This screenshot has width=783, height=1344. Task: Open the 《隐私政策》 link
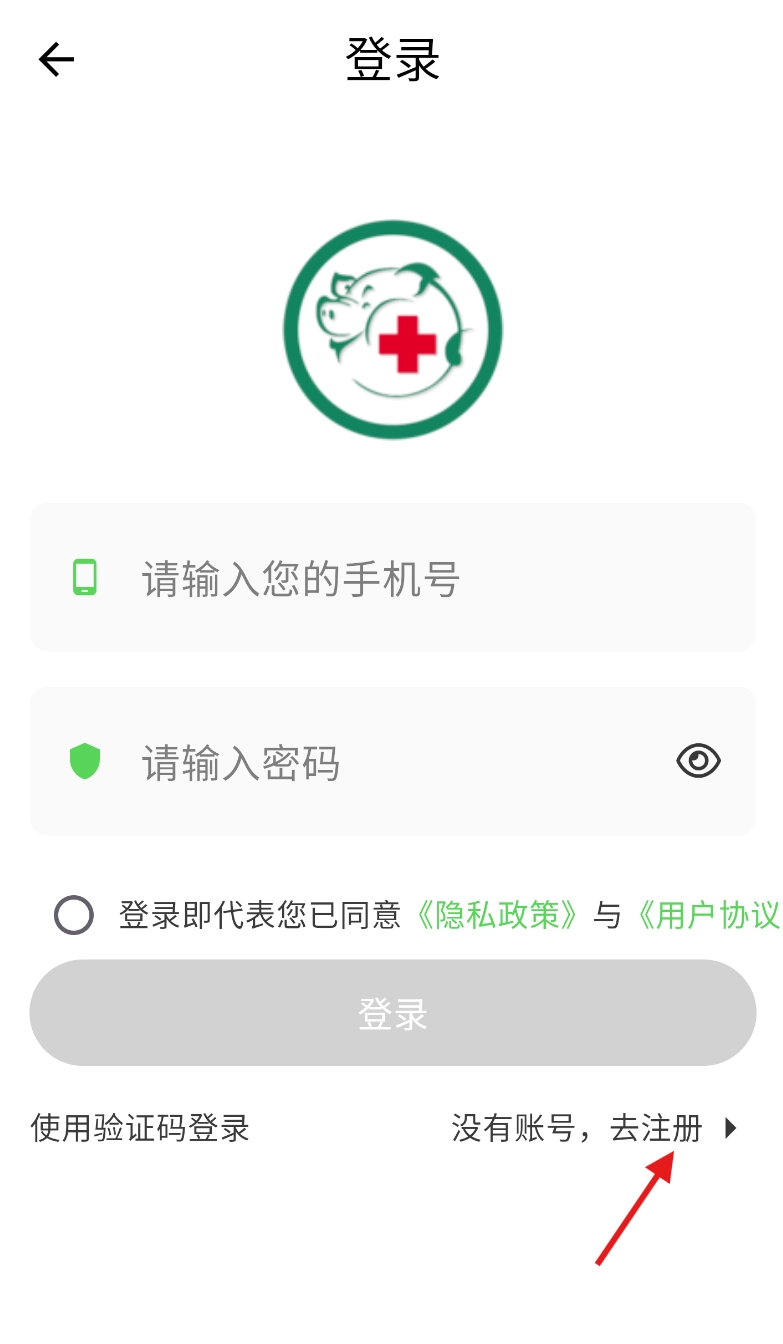click(497, 915)
